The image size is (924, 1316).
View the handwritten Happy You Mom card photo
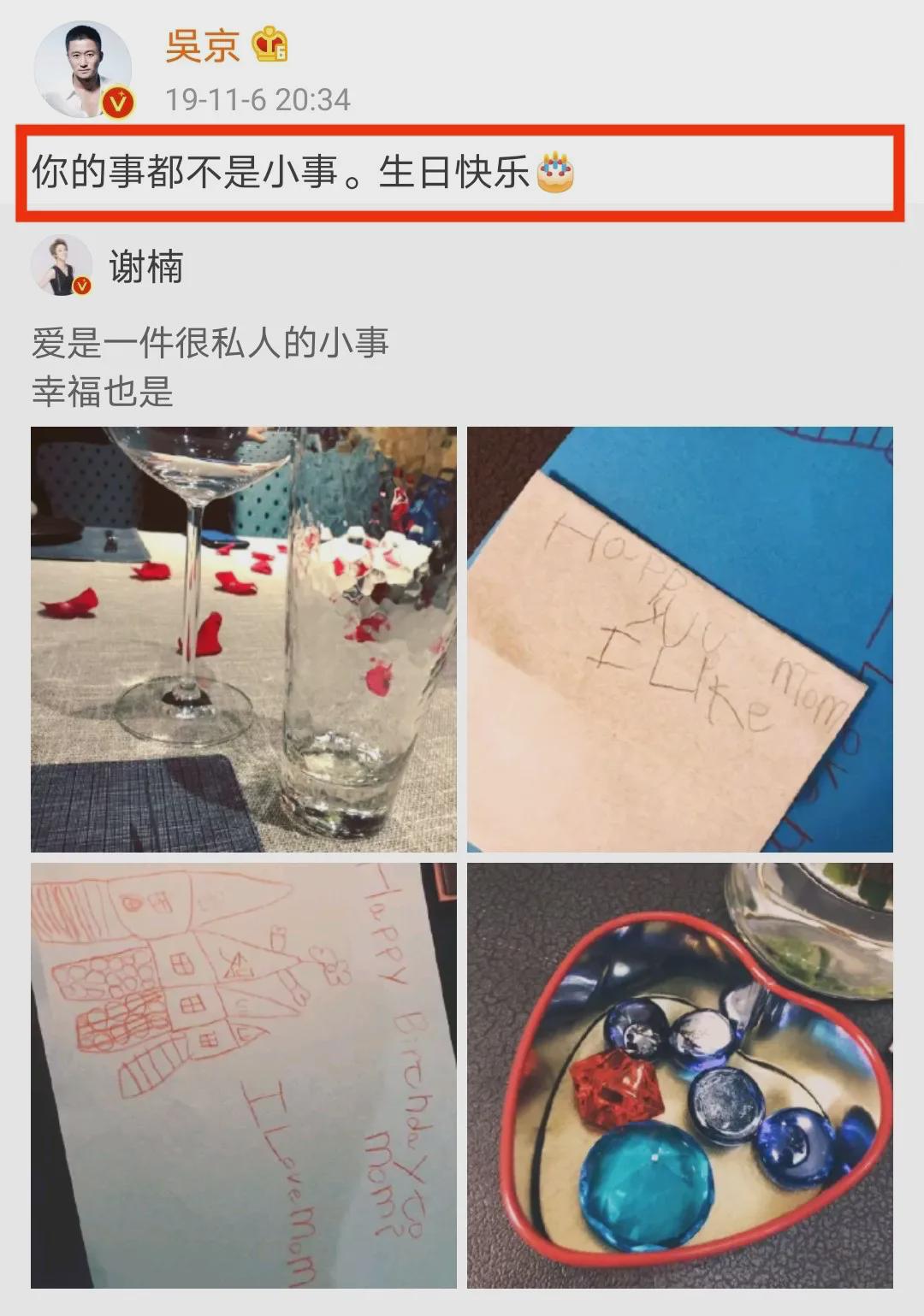[x=680, y=637]
